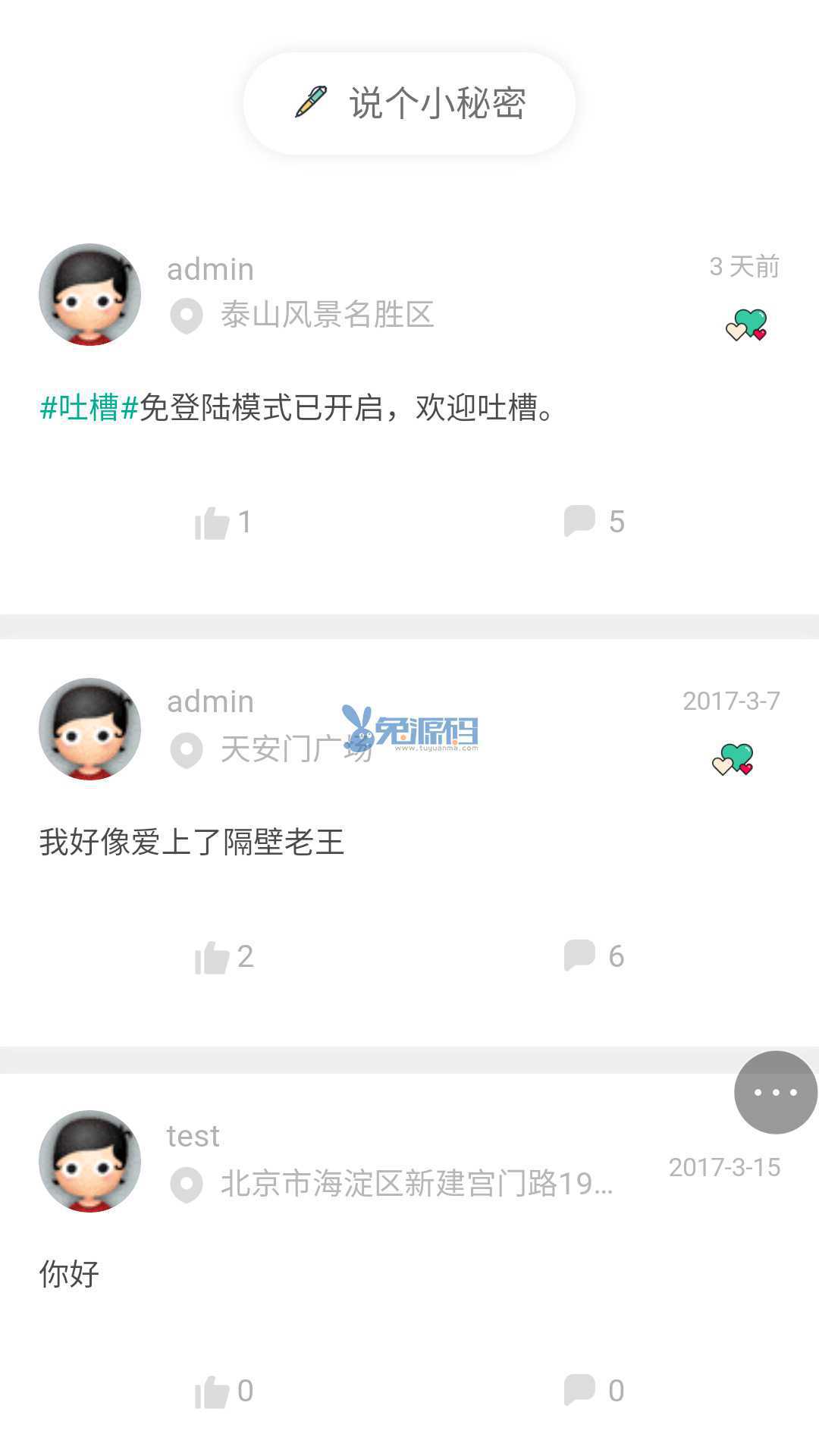Open the floating three-dot menu
Viewport: 819px width, 1456px height.
coord(775,1092)
